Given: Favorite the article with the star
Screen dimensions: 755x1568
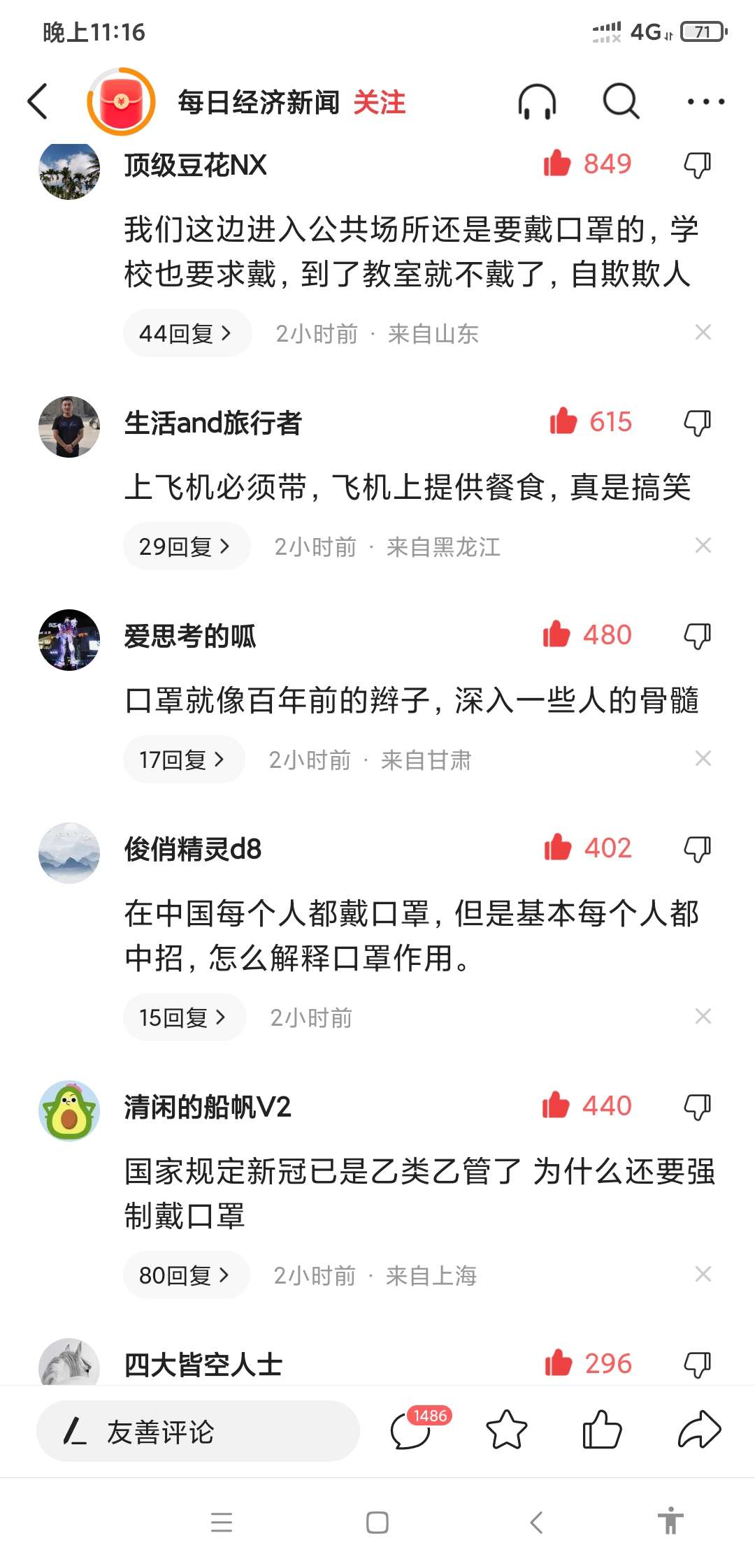Looking at the screenshot, I should (506, 1430).
